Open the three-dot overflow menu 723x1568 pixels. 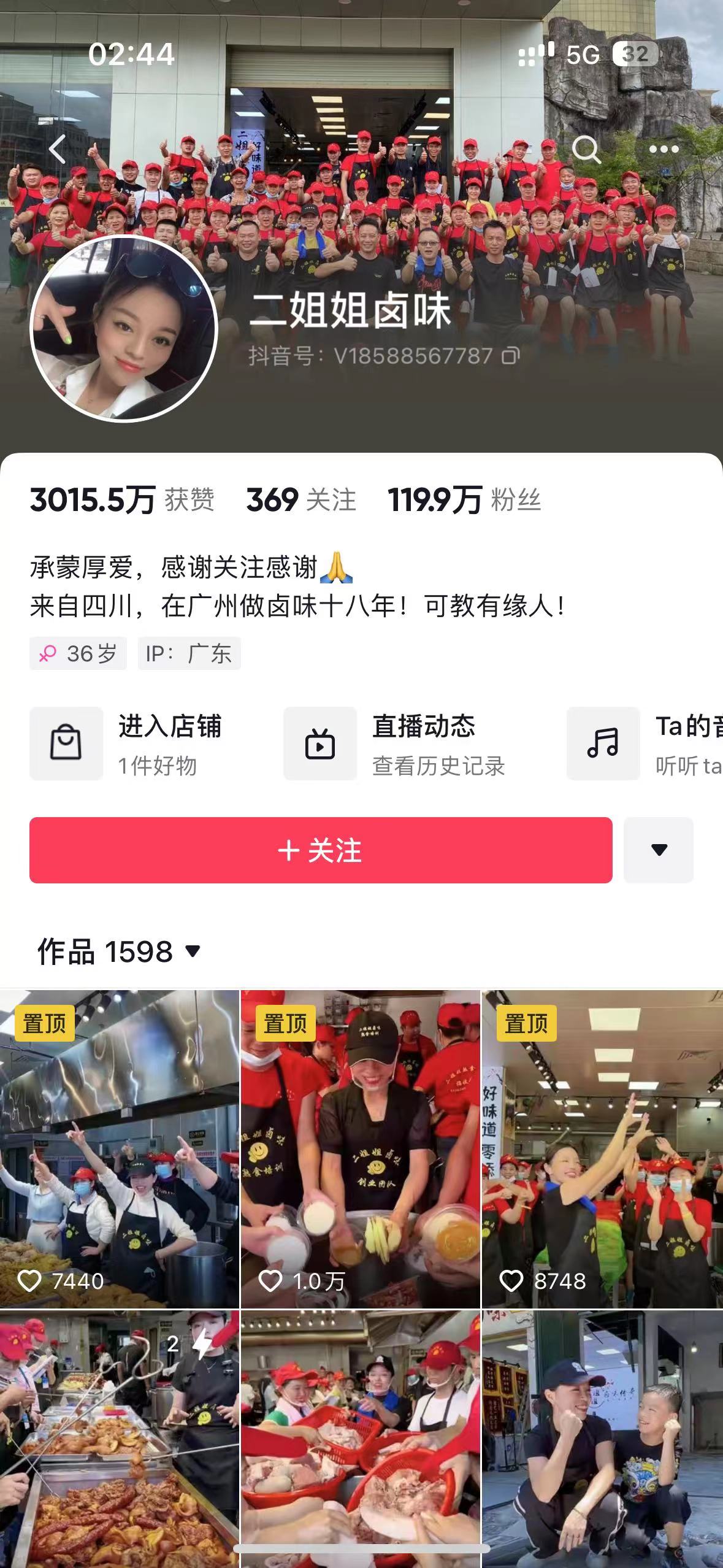tap(664, 149)
